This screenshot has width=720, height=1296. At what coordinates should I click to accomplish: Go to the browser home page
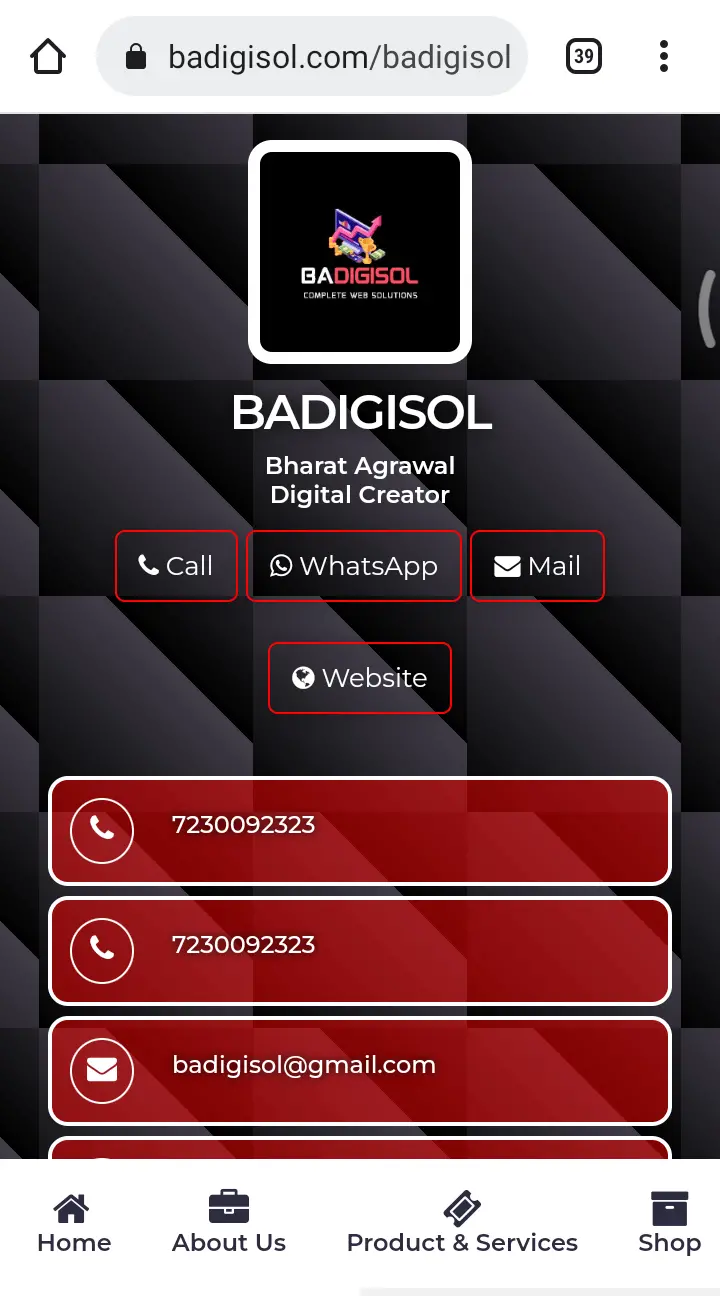click(x=48, y=57)
